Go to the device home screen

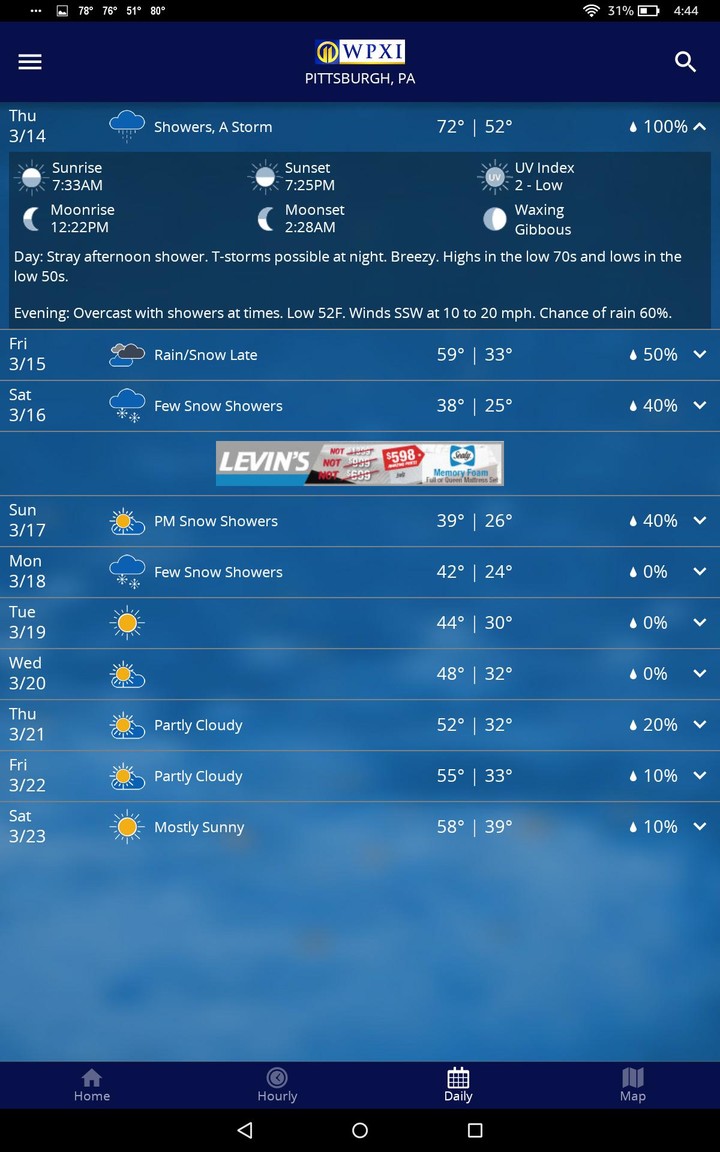click(x=360, y=1130)
